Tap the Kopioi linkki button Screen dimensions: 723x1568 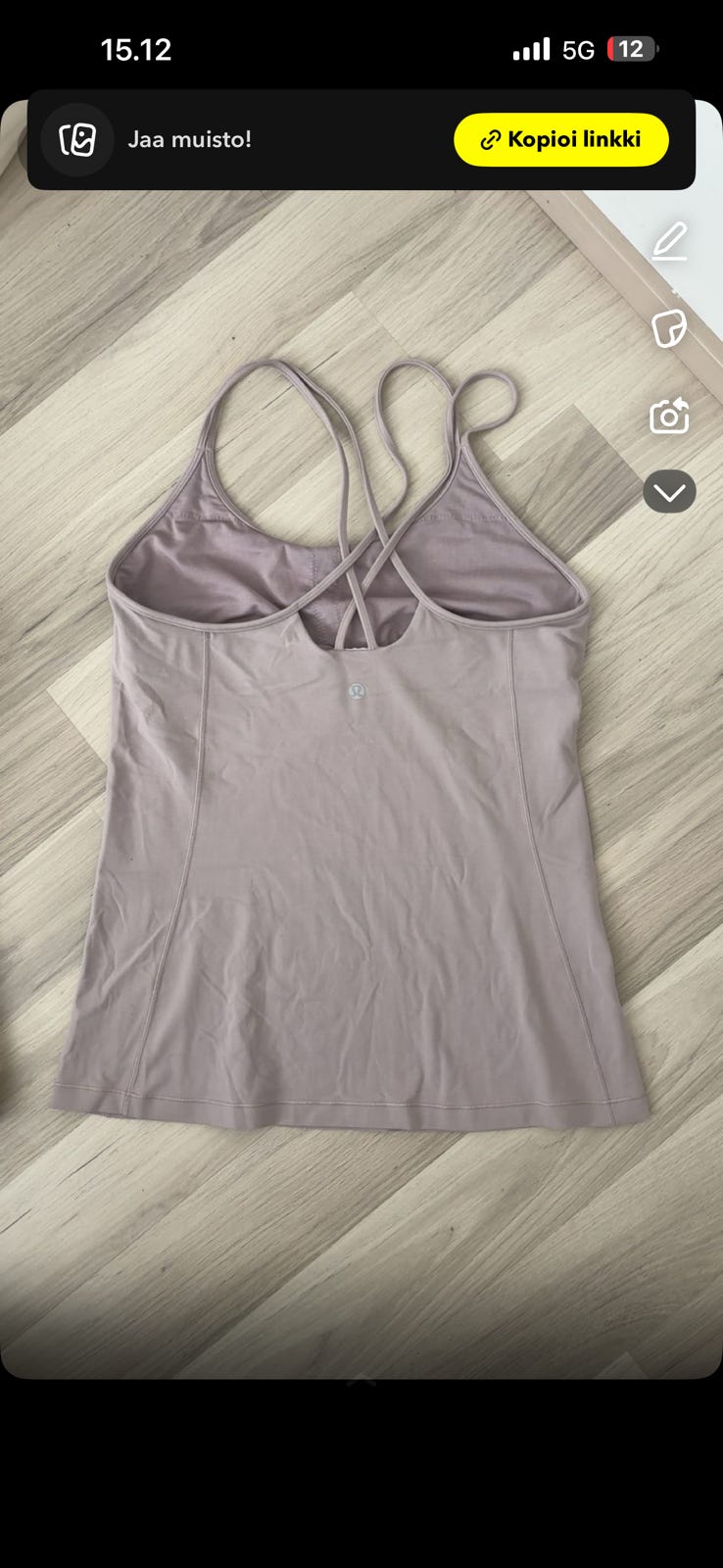[560, 140]
